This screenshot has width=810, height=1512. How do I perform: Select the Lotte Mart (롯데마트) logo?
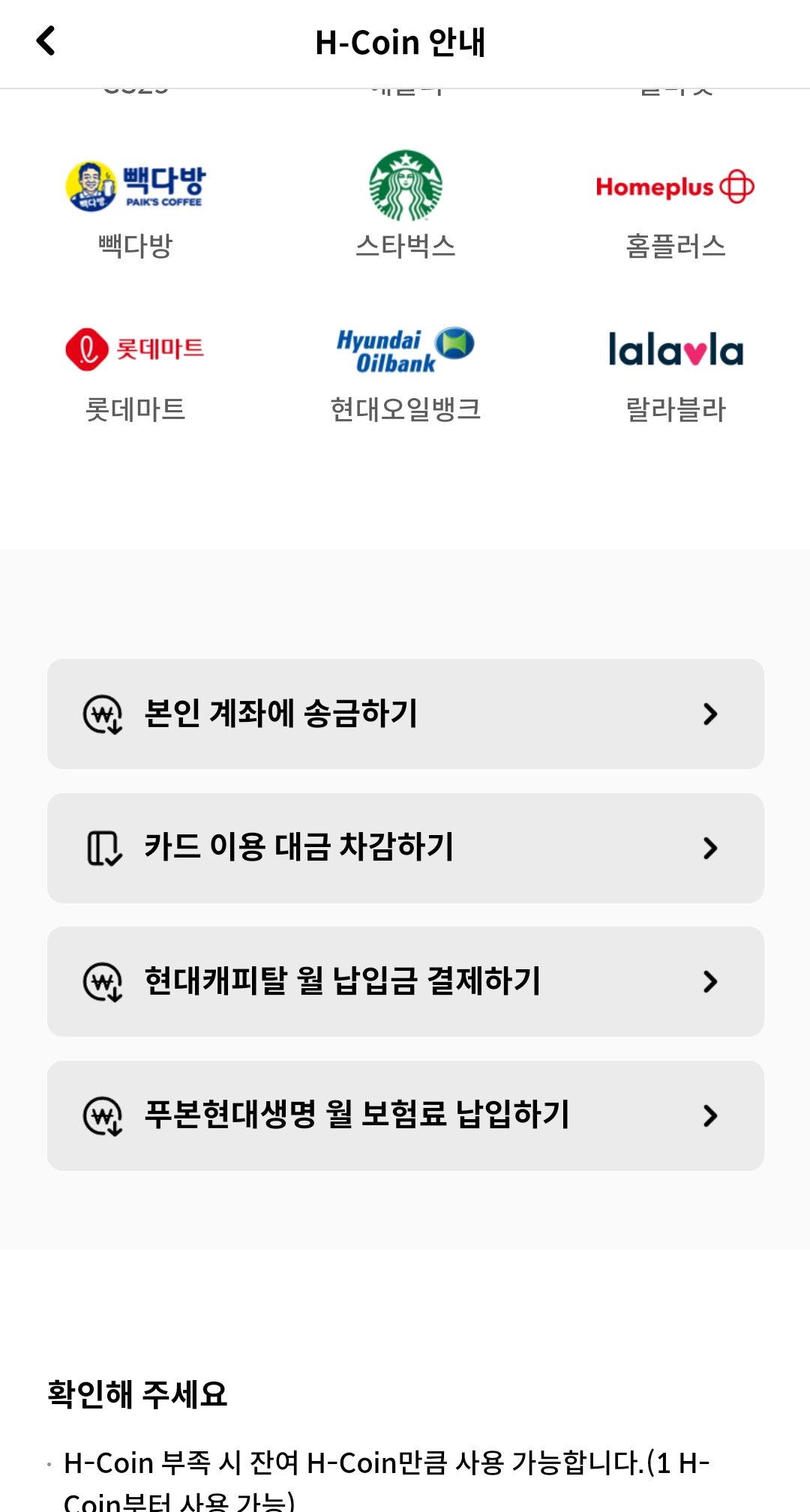coord(135,349)
